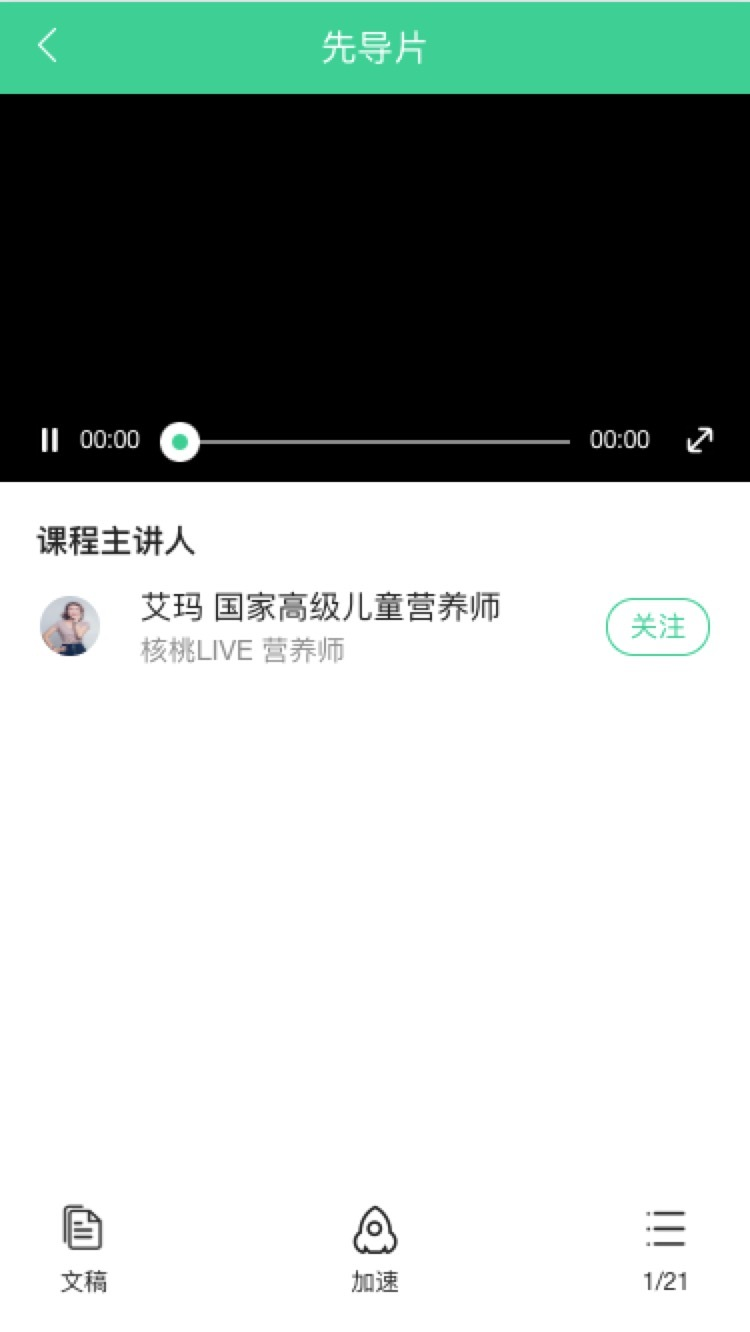
Task: Tap the 加速 rocket speed icon
Action: tap(375, 1227)
